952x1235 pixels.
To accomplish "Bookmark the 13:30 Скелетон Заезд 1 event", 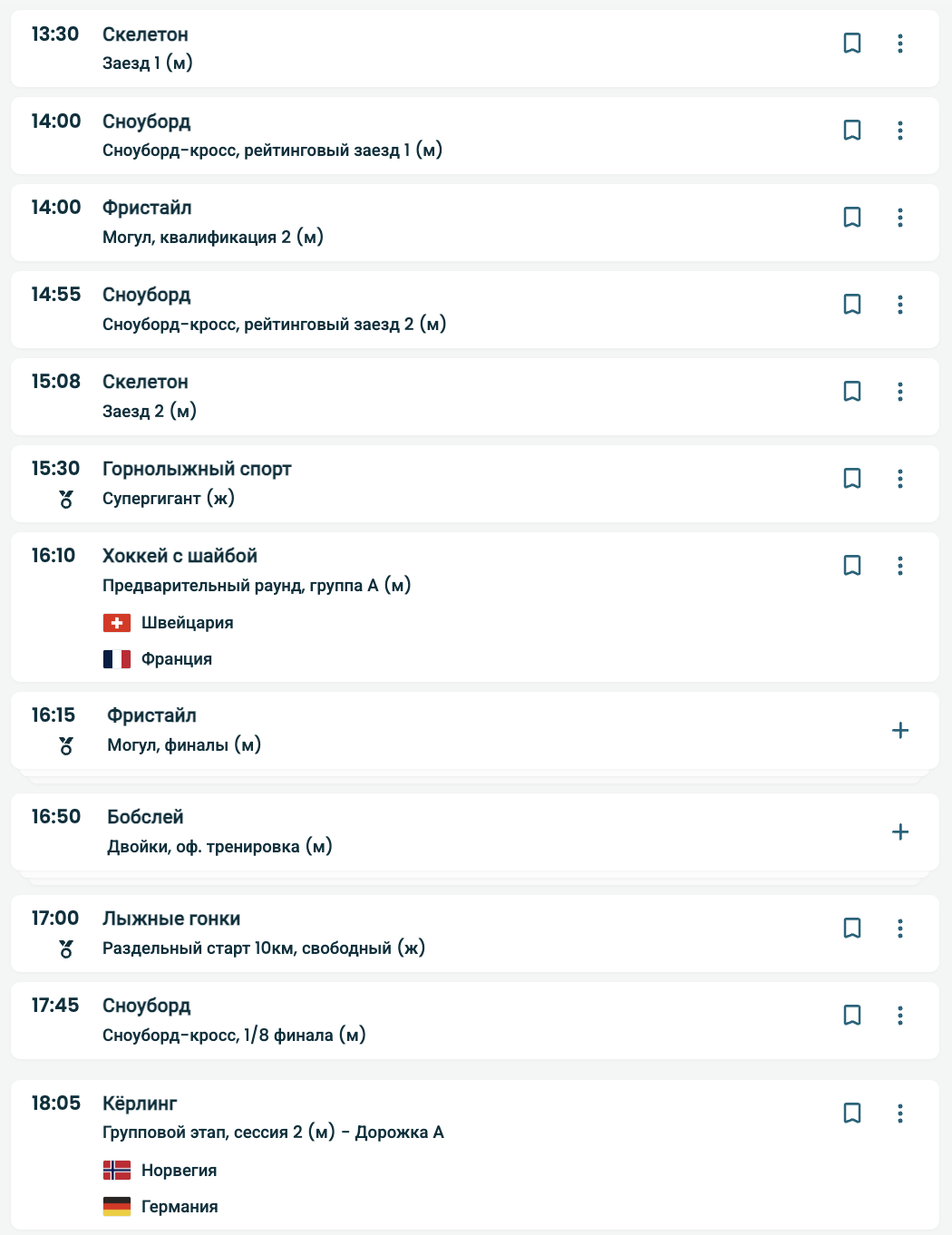I will pyautogui.click(x=852, y=44).
